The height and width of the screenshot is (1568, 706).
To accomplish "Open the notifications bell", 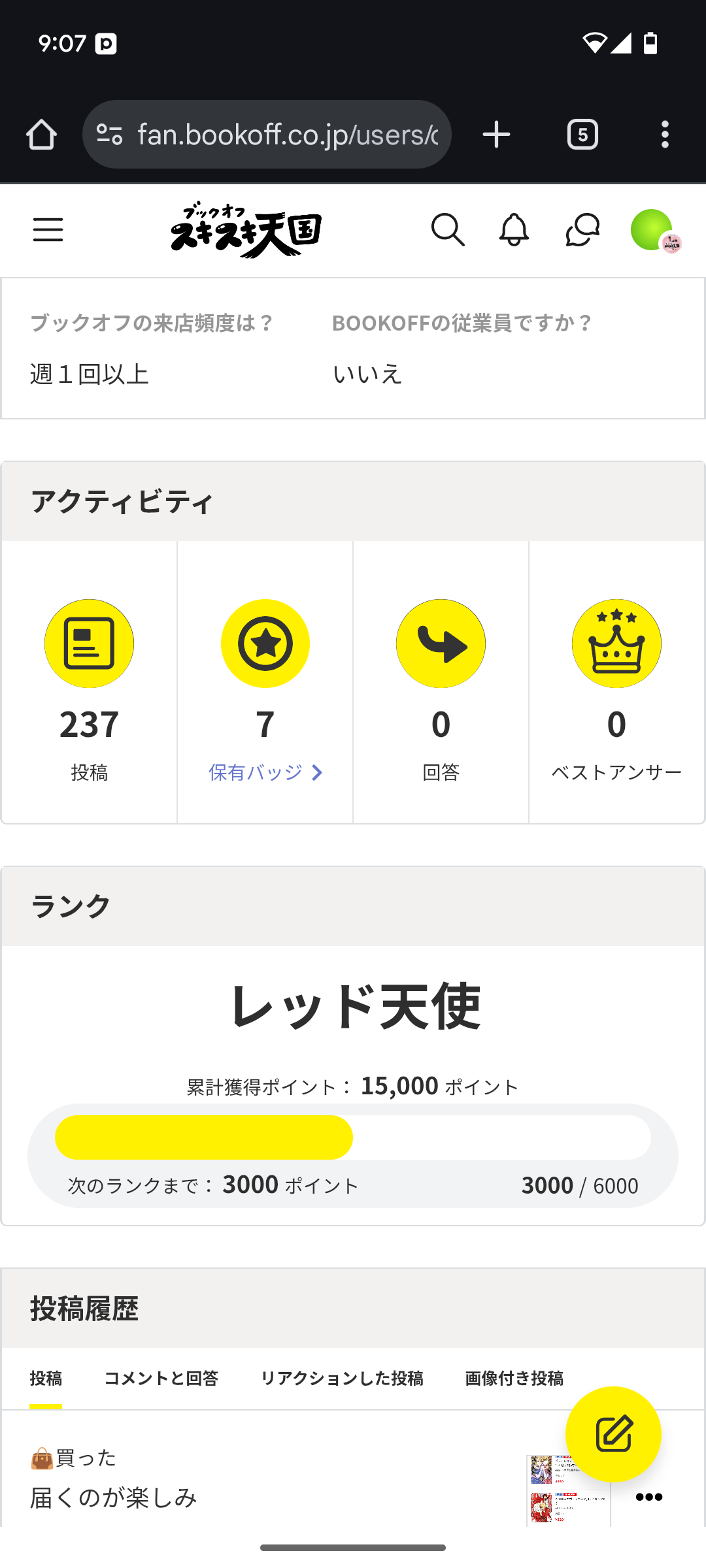I will (514, 230).
